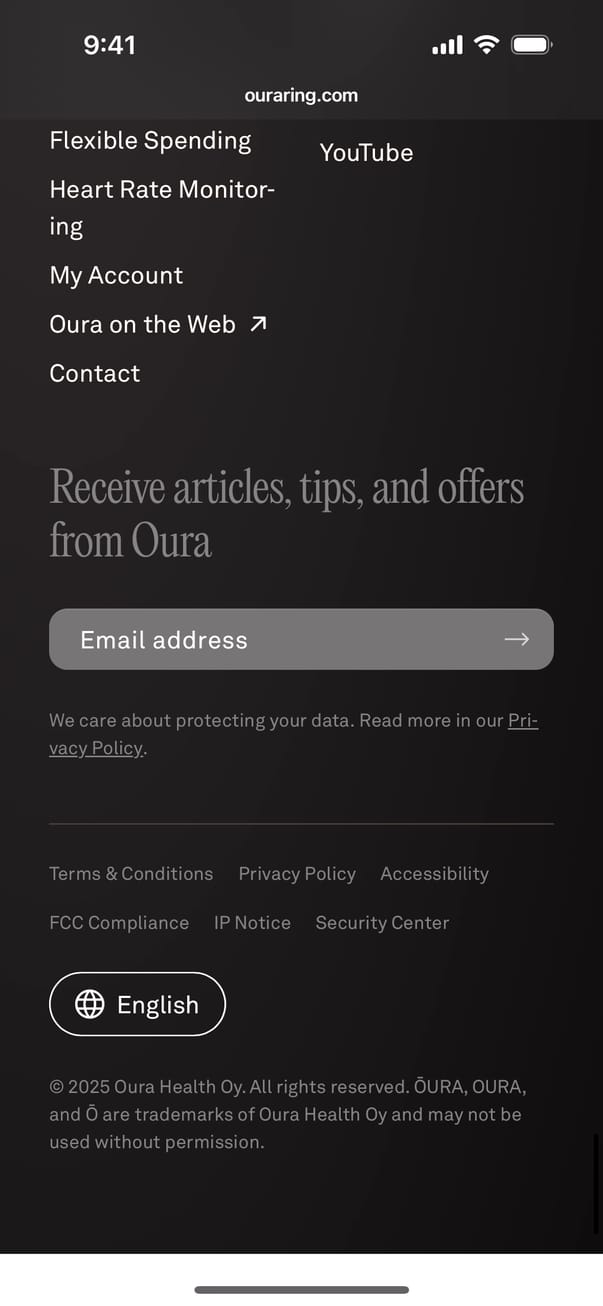The width and height of the screenshot is (603, 1306).
Task: Open the underlined Privacy Policy link
Action: [x=96, y=749]
